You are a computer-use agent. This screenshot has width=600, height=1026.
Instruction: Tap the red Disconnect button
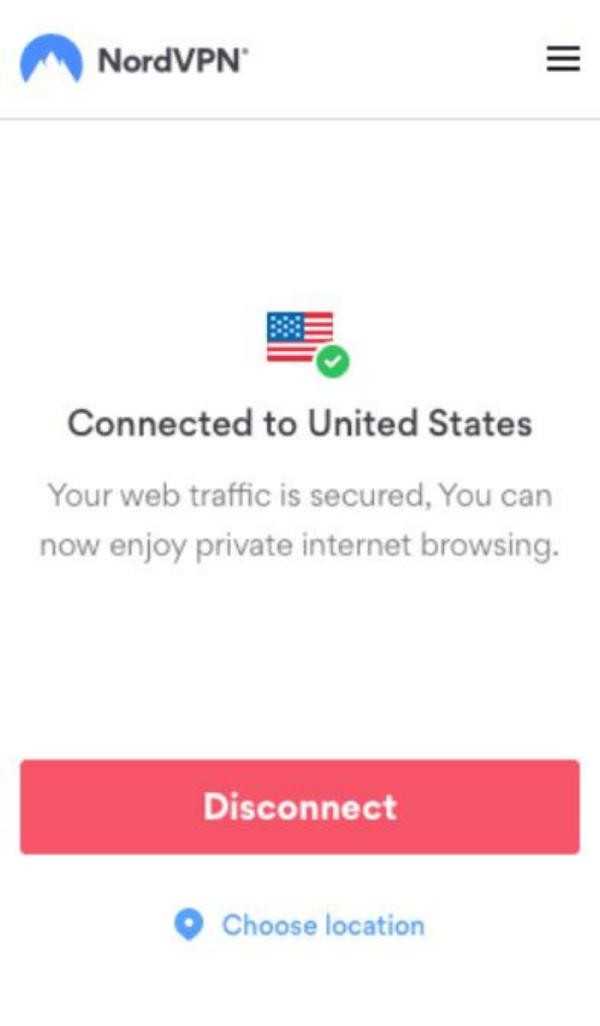300,807
